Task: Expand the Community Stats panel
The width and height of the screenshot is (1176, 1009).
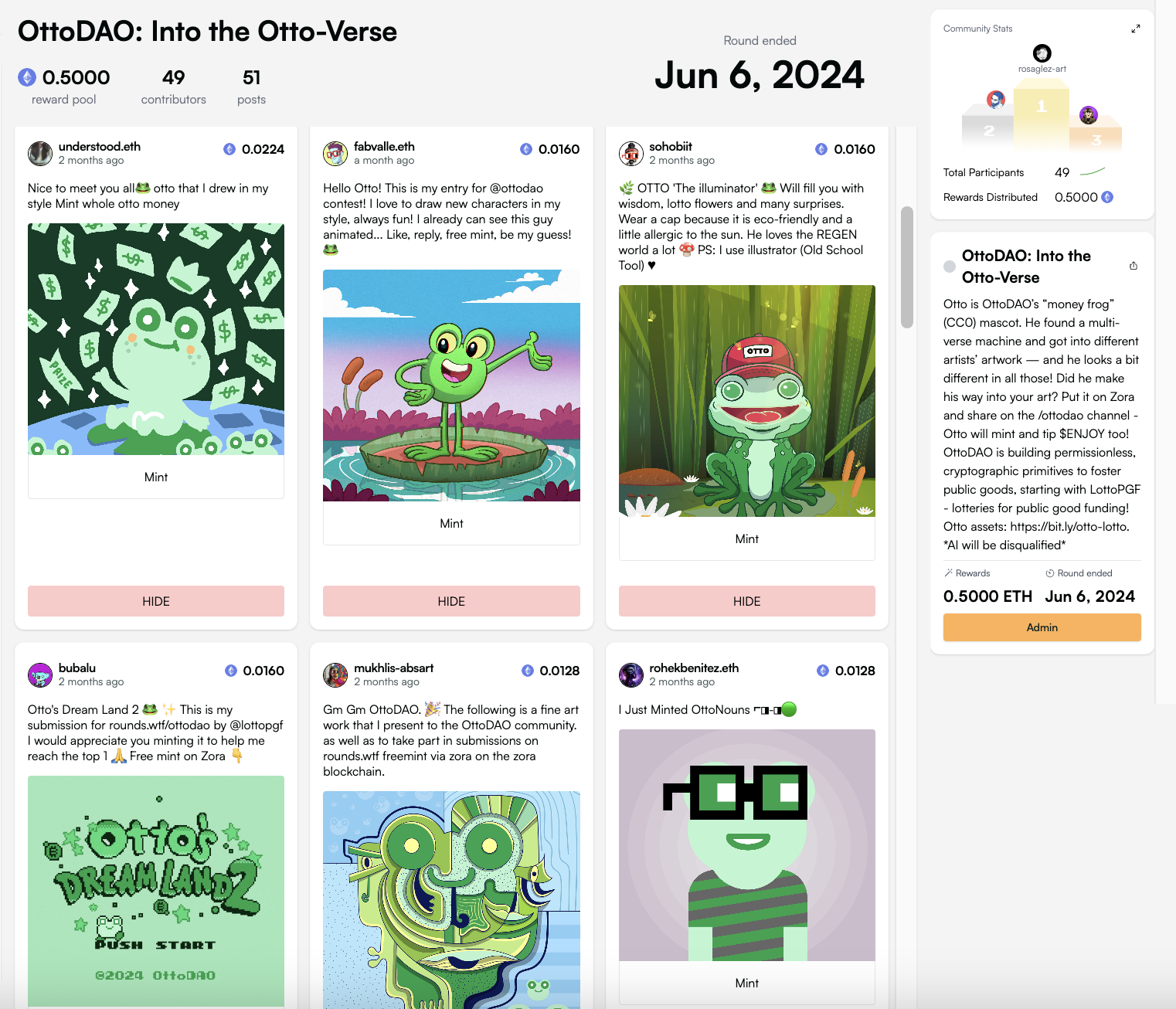Action: pyautogui.click(x=1135, y=29)
